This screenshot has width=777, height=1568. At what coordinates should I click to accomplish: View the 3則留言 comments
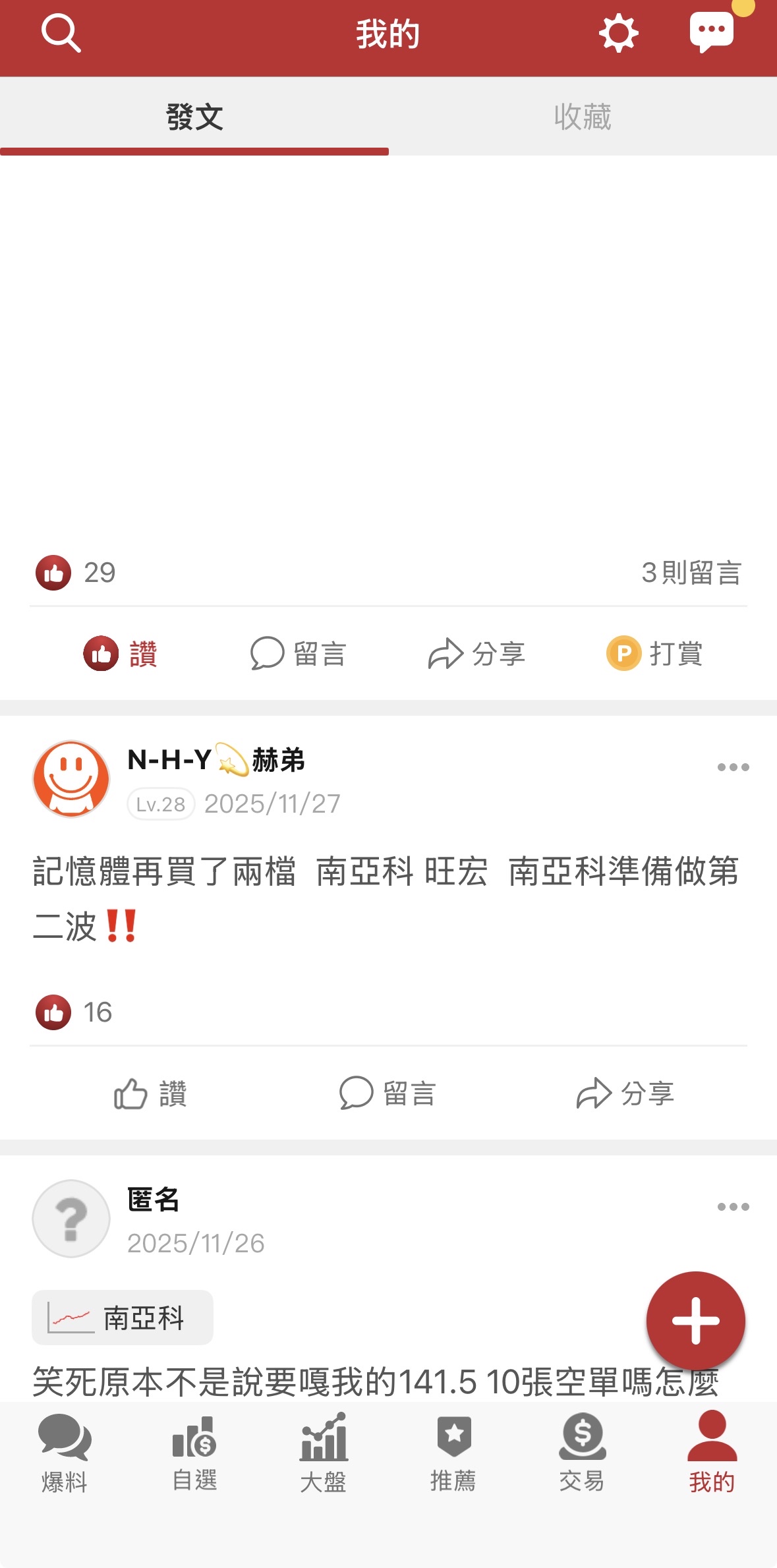pos(691,573)
